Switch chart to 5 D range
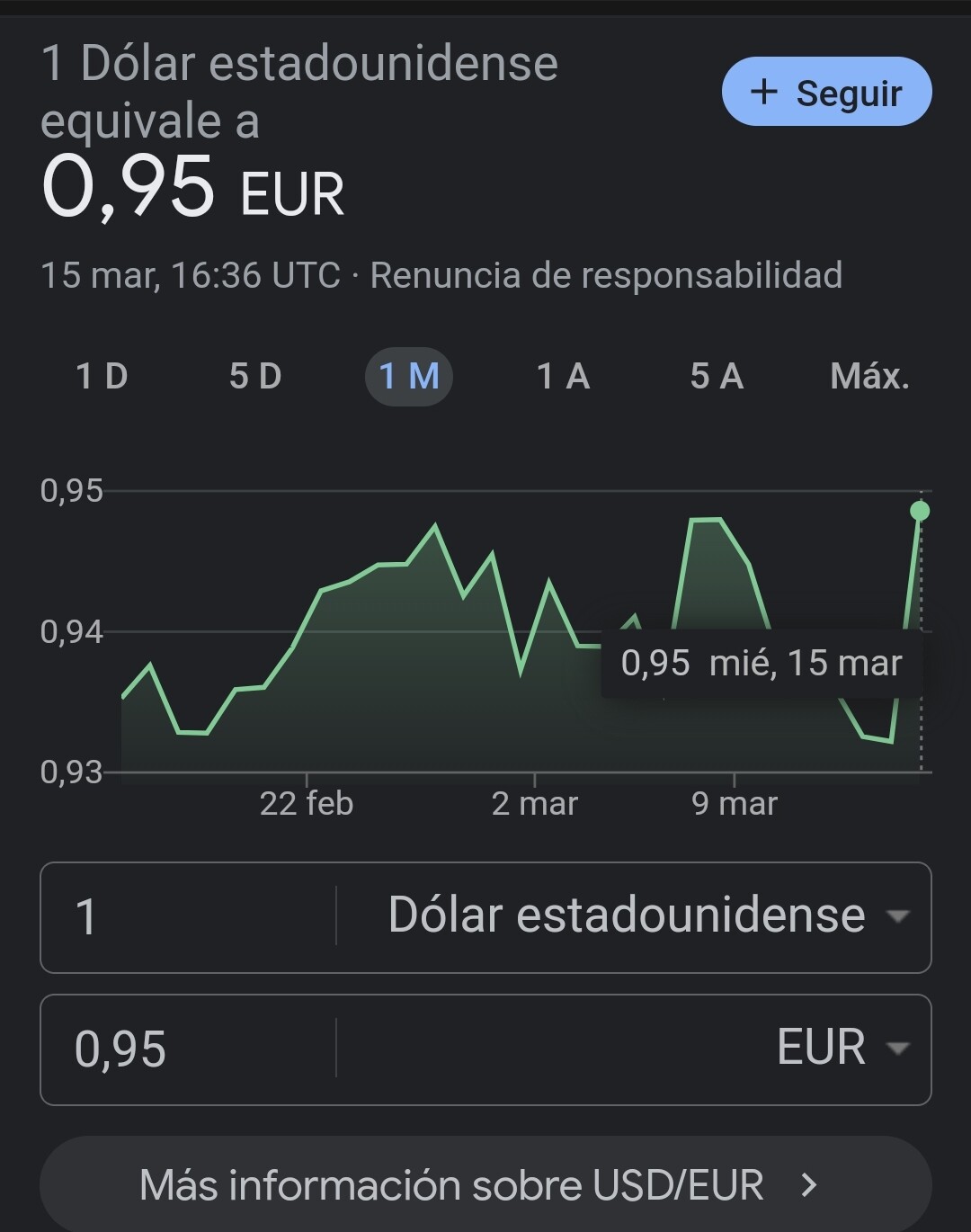This screenshot has width=971, height=1232. 255,376
